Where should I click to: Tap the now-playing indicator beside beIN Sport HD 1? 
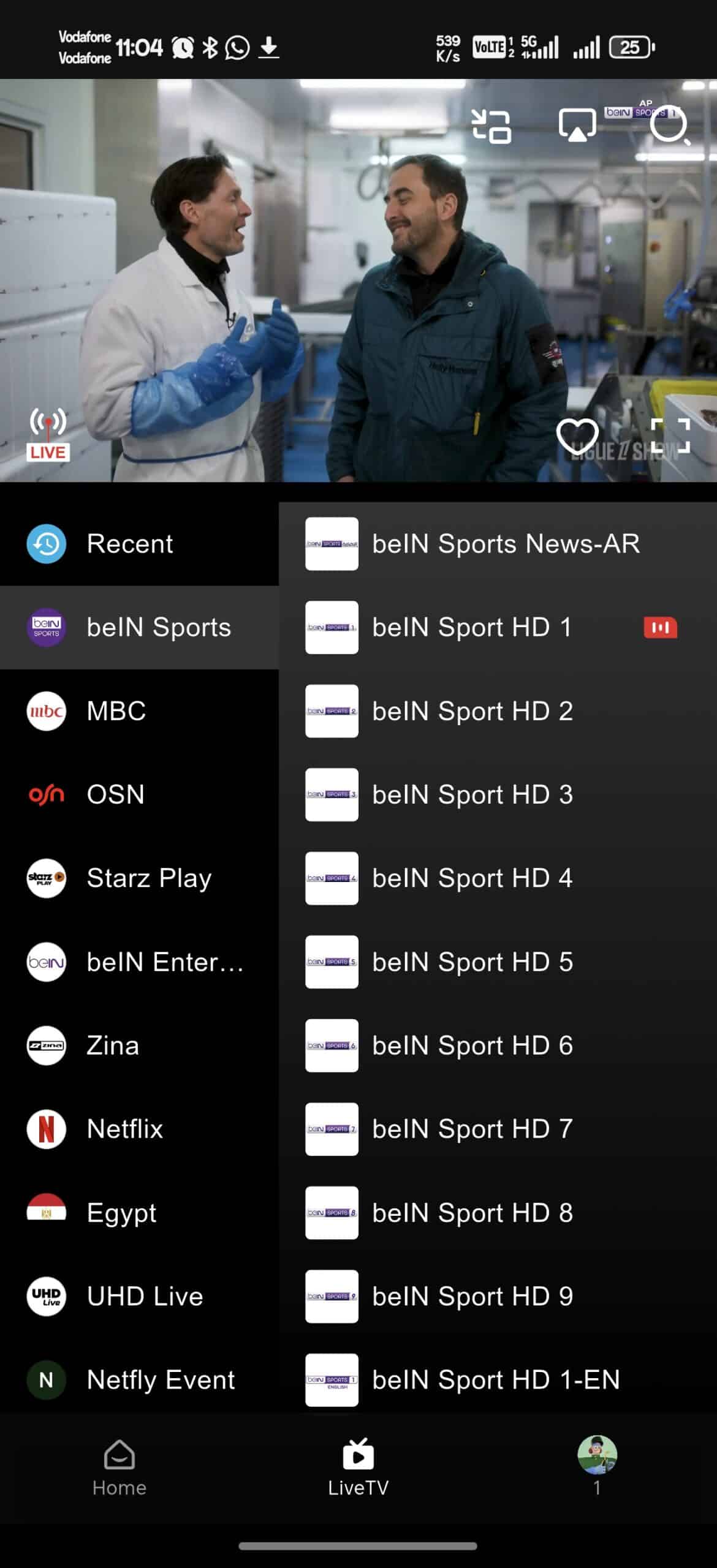click(659, 627)
